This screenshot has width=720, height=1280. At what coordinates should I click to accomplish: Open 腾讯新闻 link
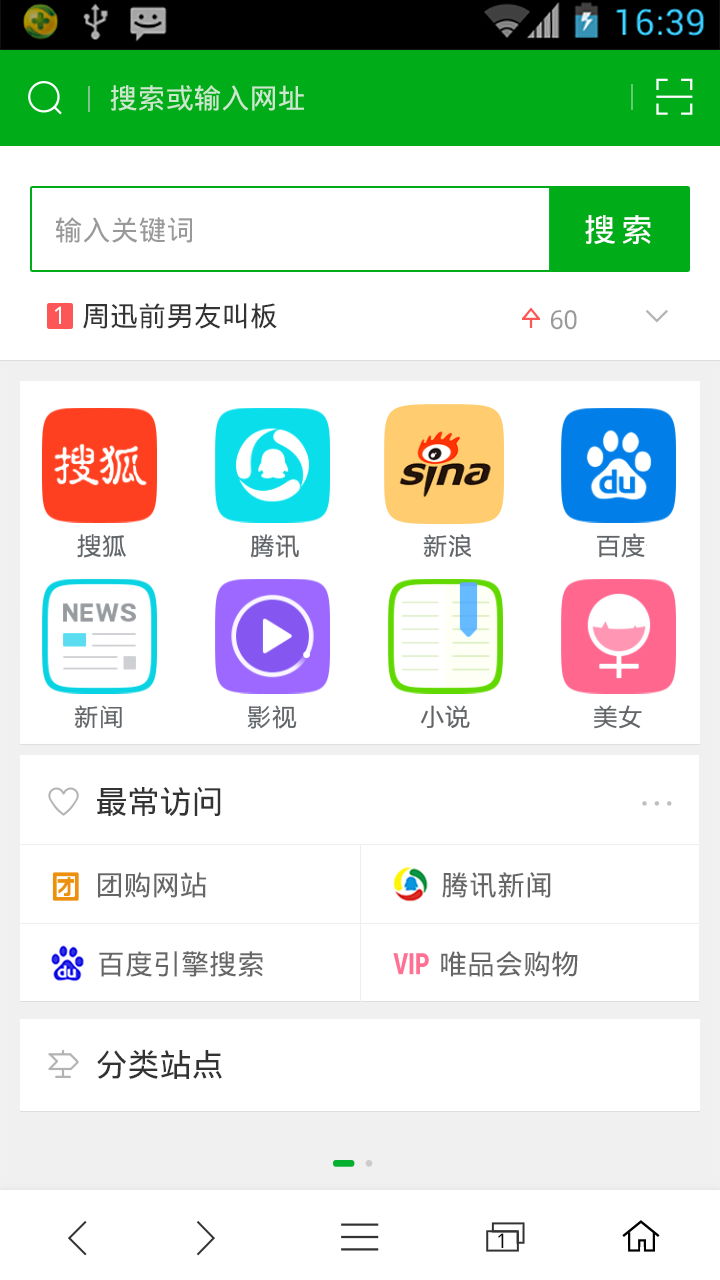point(530,885)
